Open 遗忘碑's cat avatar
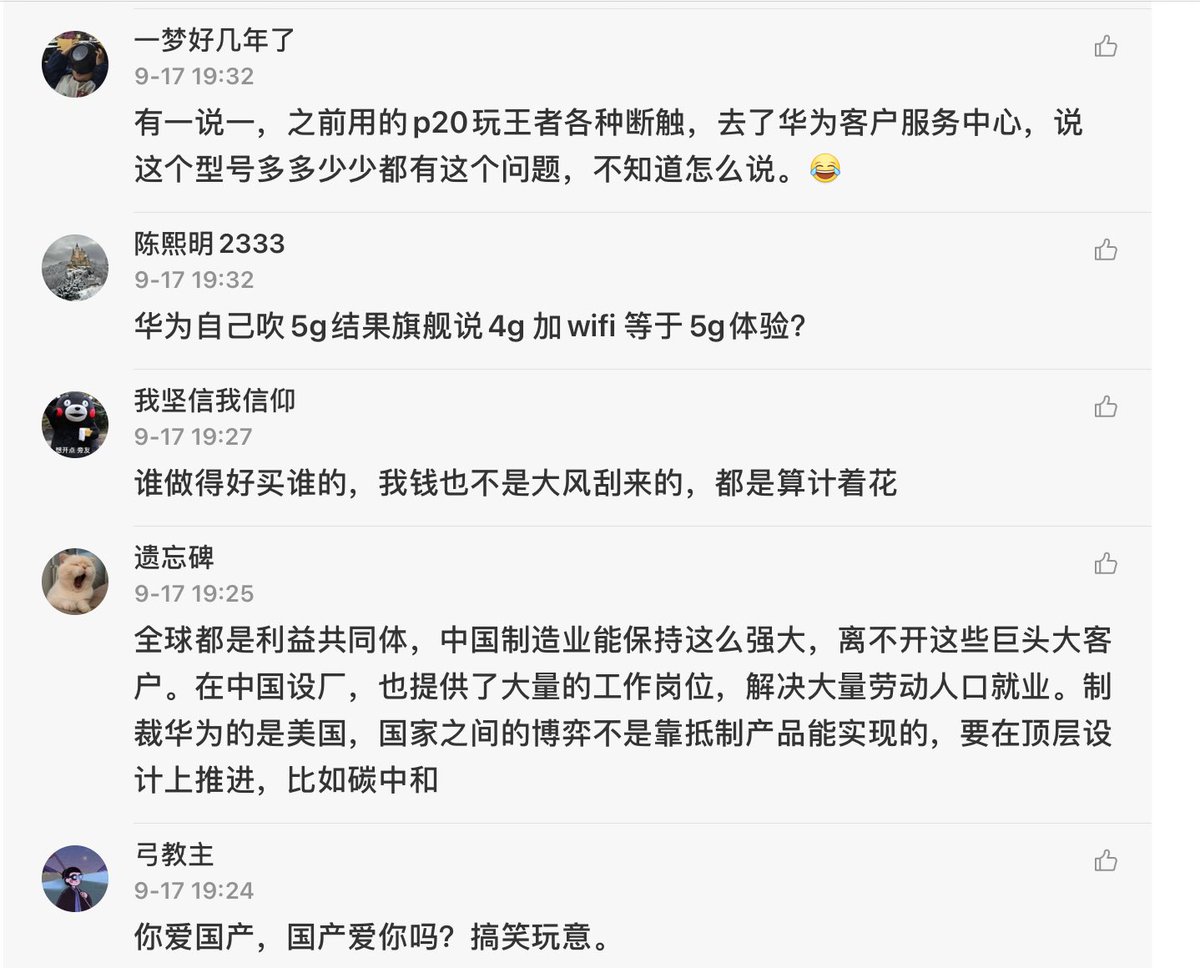The image size is (1200, 968). click(75, 581)
